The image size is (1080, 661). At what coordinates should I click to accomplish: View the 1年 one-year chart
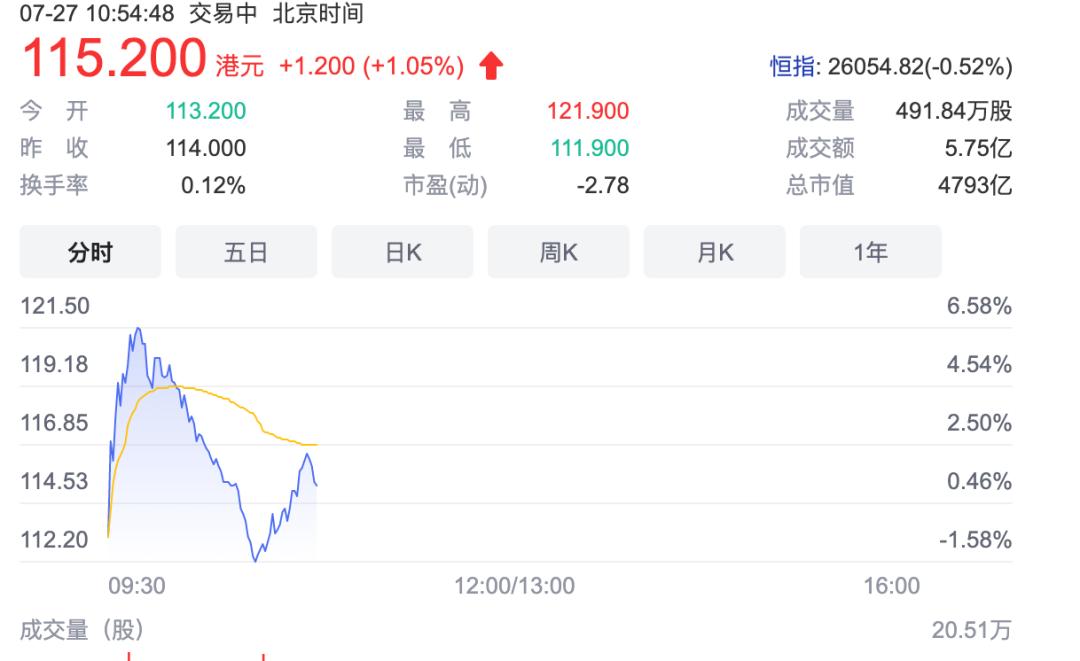click(x=871, y=252)
